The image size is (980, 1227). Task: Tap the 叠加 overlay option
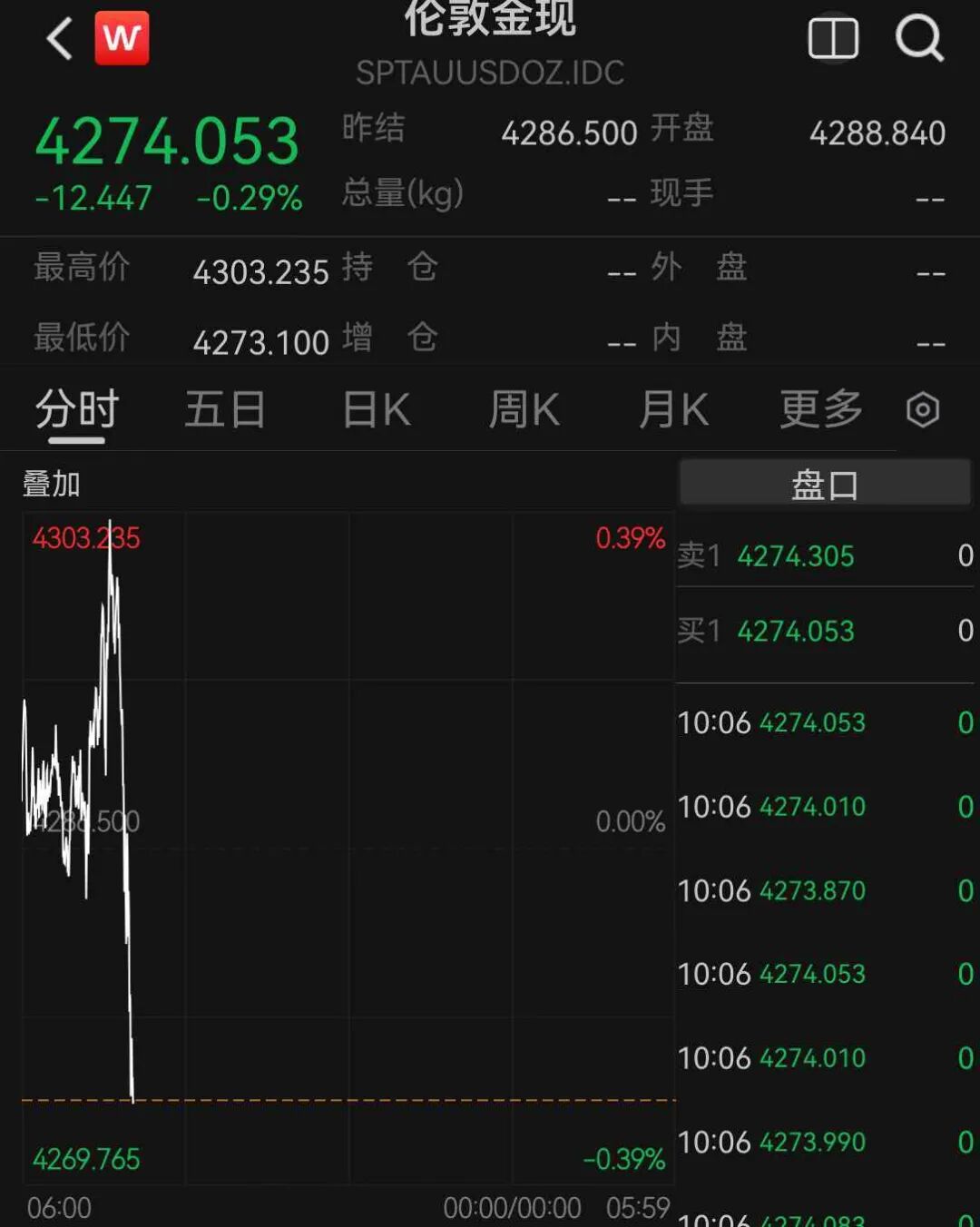tap(52, 484)
